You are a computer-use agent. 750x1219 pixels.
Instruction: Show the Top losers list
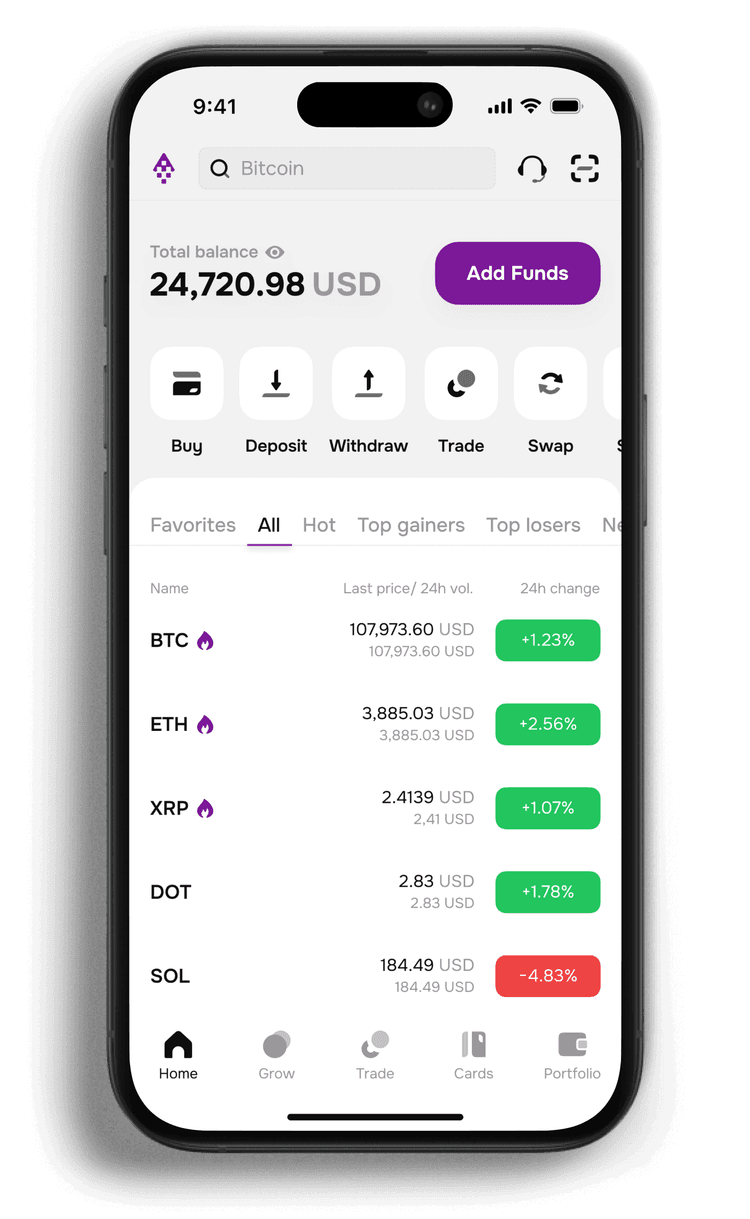pos(533,525)
